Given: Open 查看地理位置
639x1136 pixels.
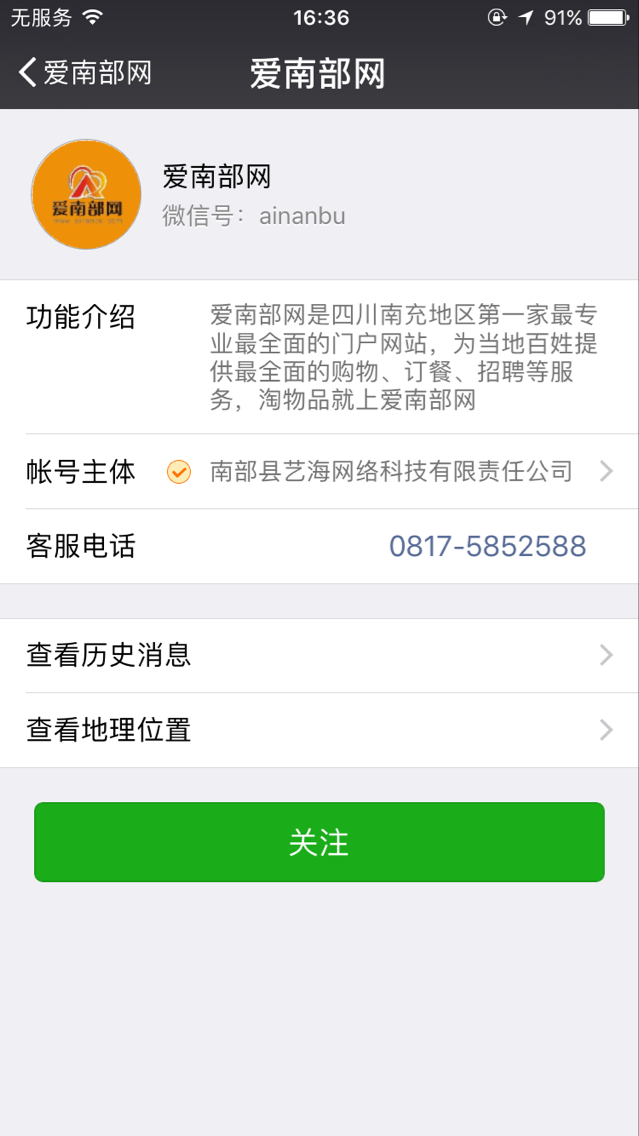Looking at the screenshot, I should click(x=319, y=730).
